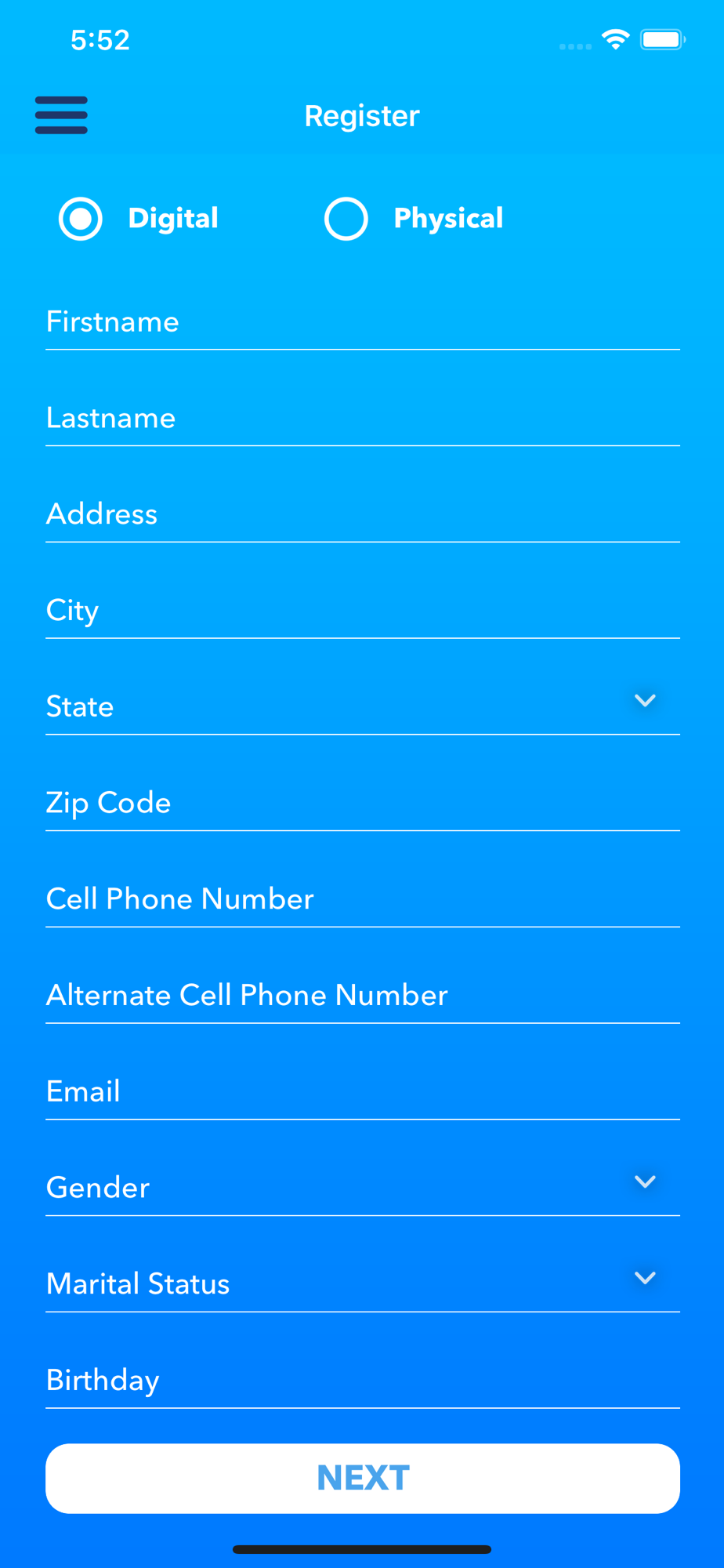Select the Email input field

pyautogui.click(x=363, y=1092)
